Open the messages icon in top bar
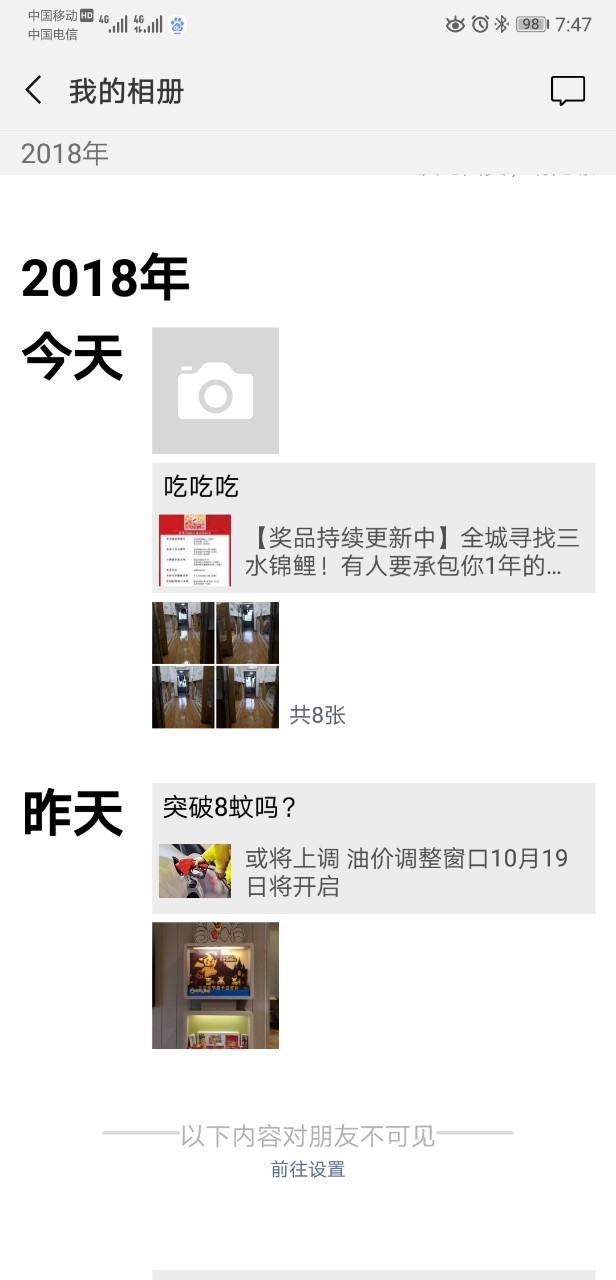616x1280 pixels. (567, 91)
